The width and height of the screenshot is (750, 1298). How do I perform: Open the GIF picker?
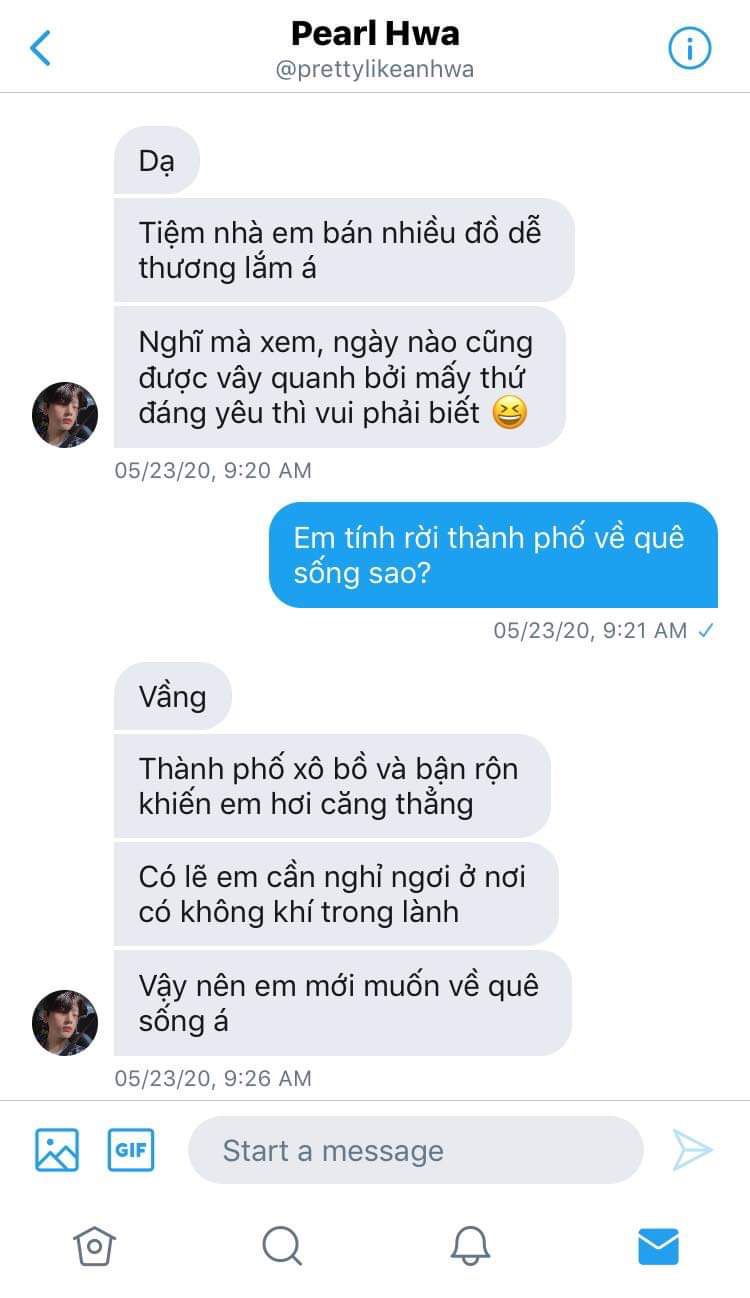[x=131, y=1150]
